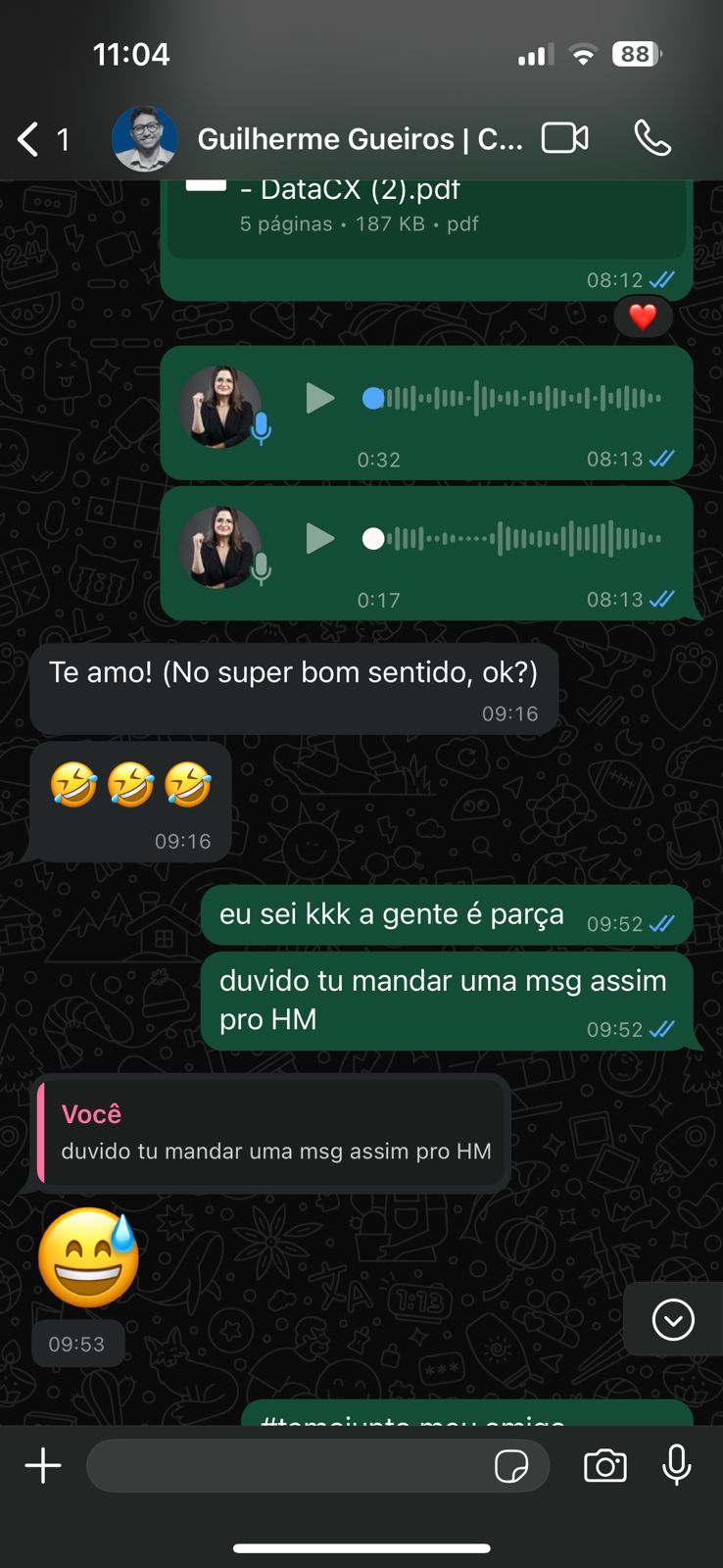
Task: Open the camera to send a photo
Action: tap(604, 1466)
